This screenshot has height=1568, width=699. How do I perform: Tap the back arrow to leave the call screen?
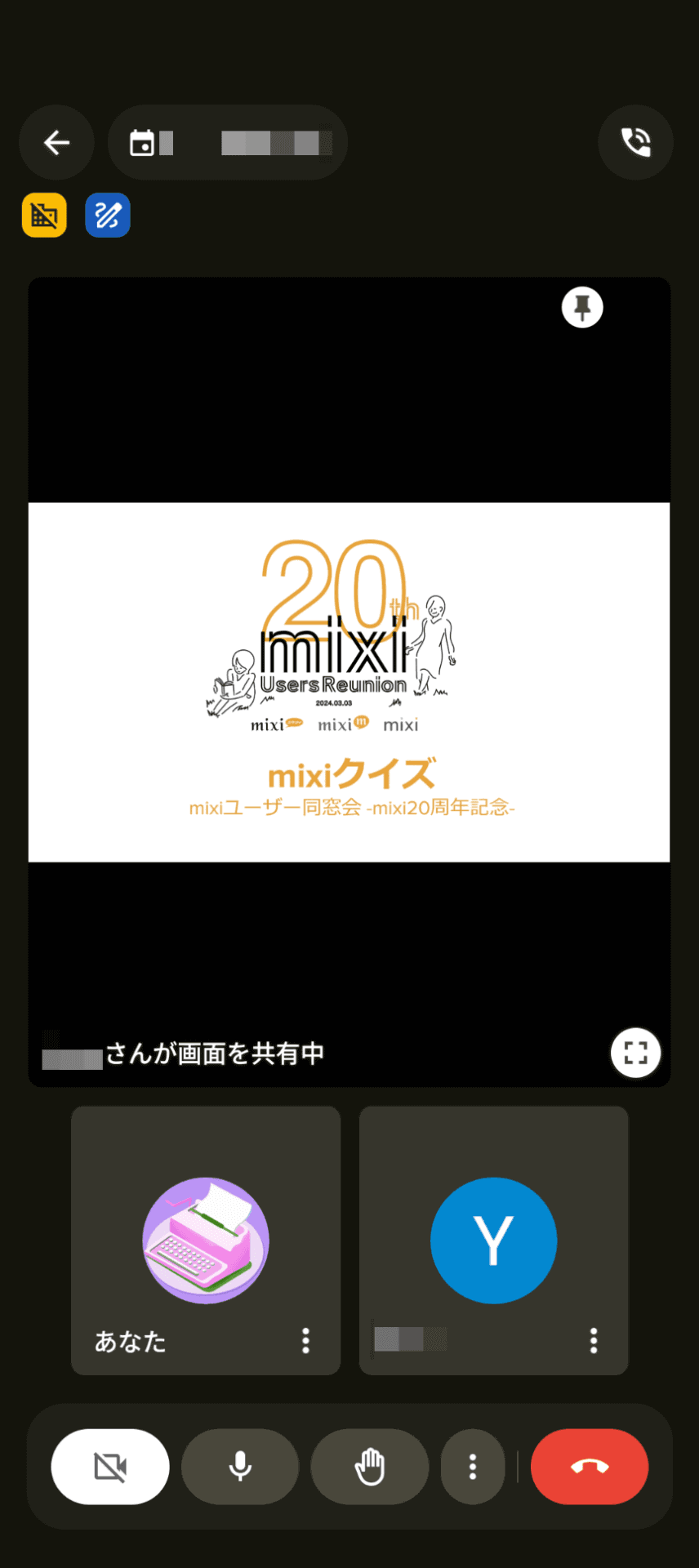56,142
